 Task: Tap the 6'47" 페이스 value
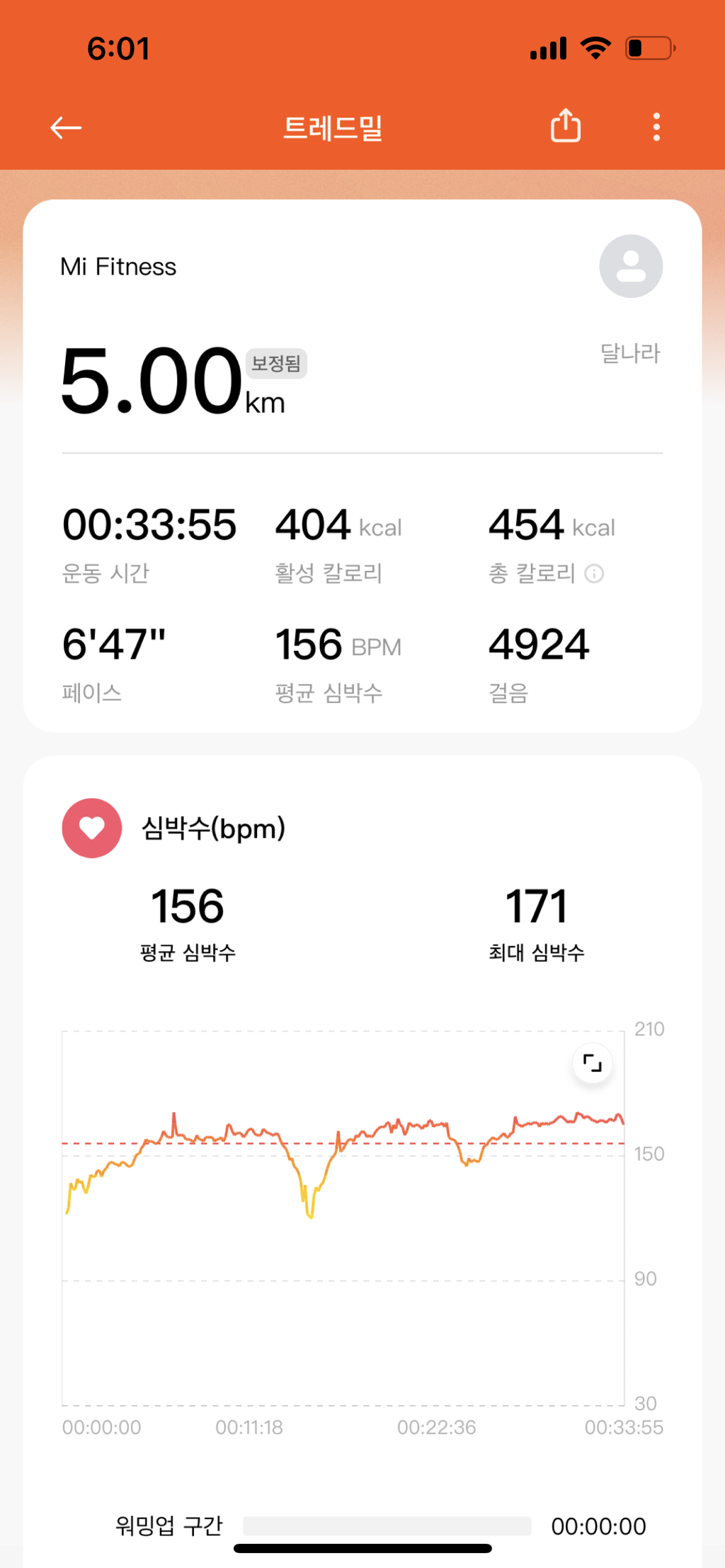[x=115, y=643]
